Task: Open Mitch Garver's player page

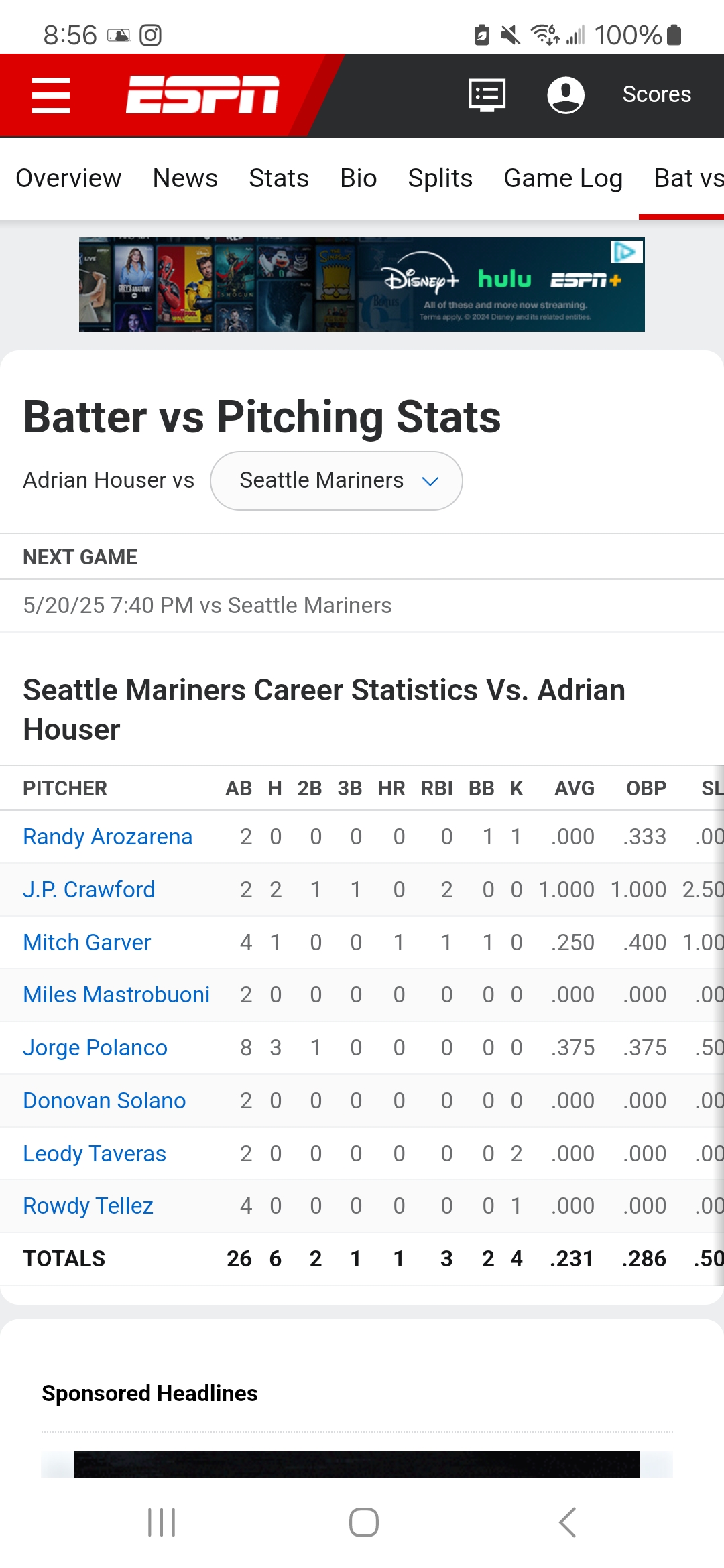Action: (87, 942)
